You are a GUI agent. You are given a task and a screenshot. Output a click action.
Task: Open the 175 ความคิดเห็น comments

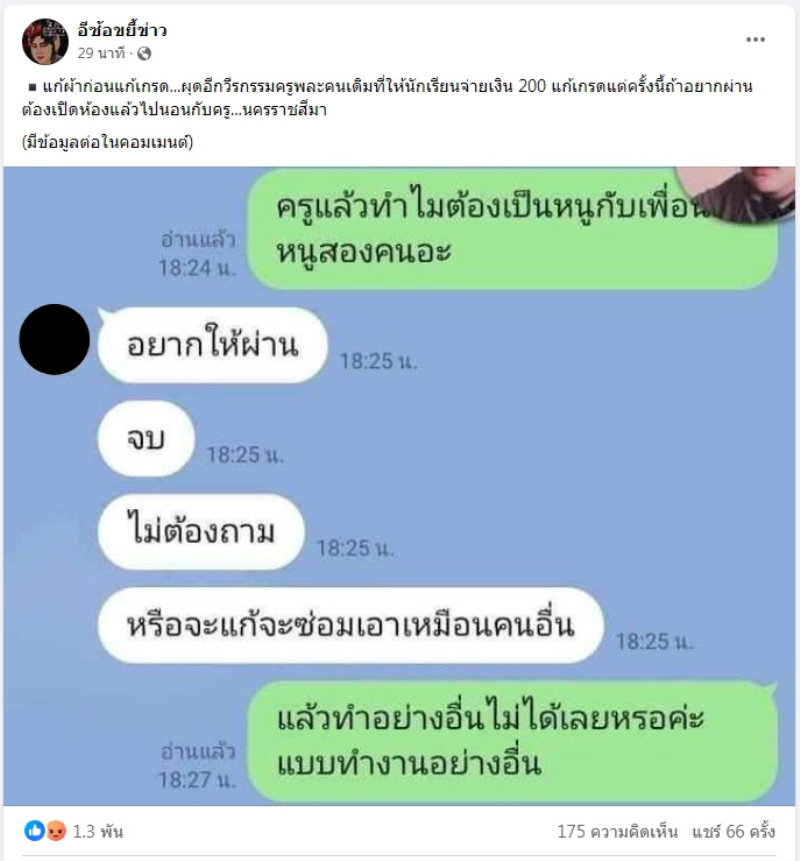(x=617, y=832)
